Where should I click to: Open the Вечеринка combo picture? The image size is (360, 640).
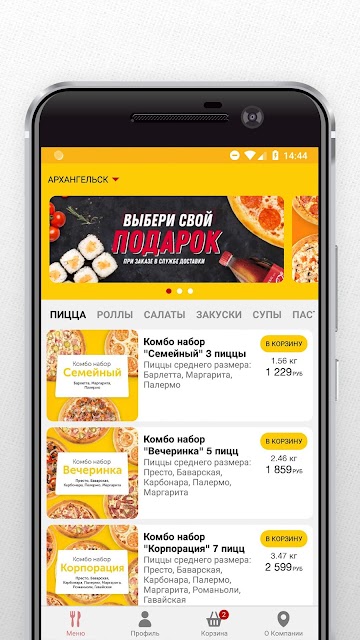tap(92, 473)
